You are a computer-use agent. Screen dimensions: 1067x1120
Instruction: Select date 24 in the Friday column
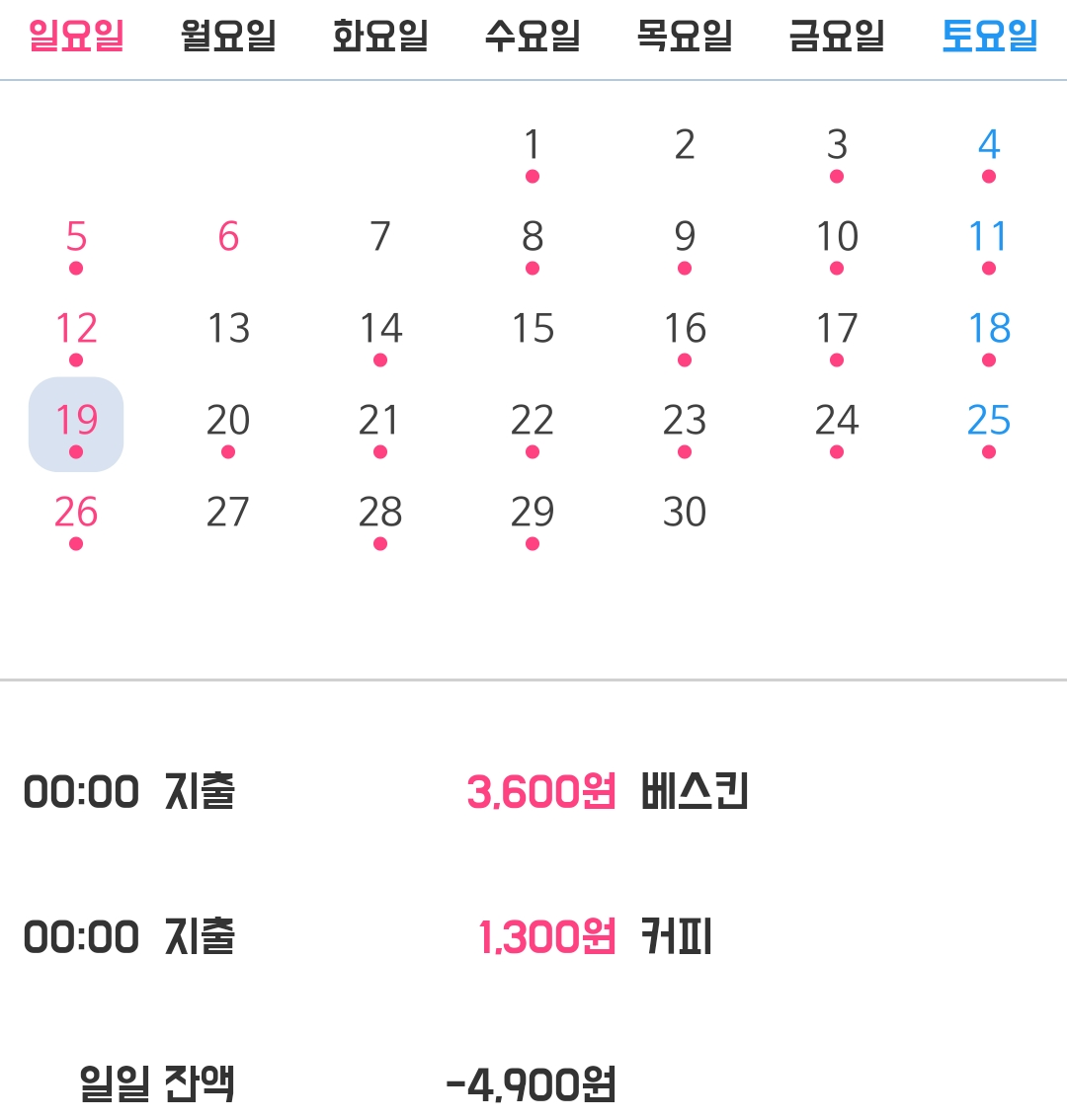pos(837,421)
